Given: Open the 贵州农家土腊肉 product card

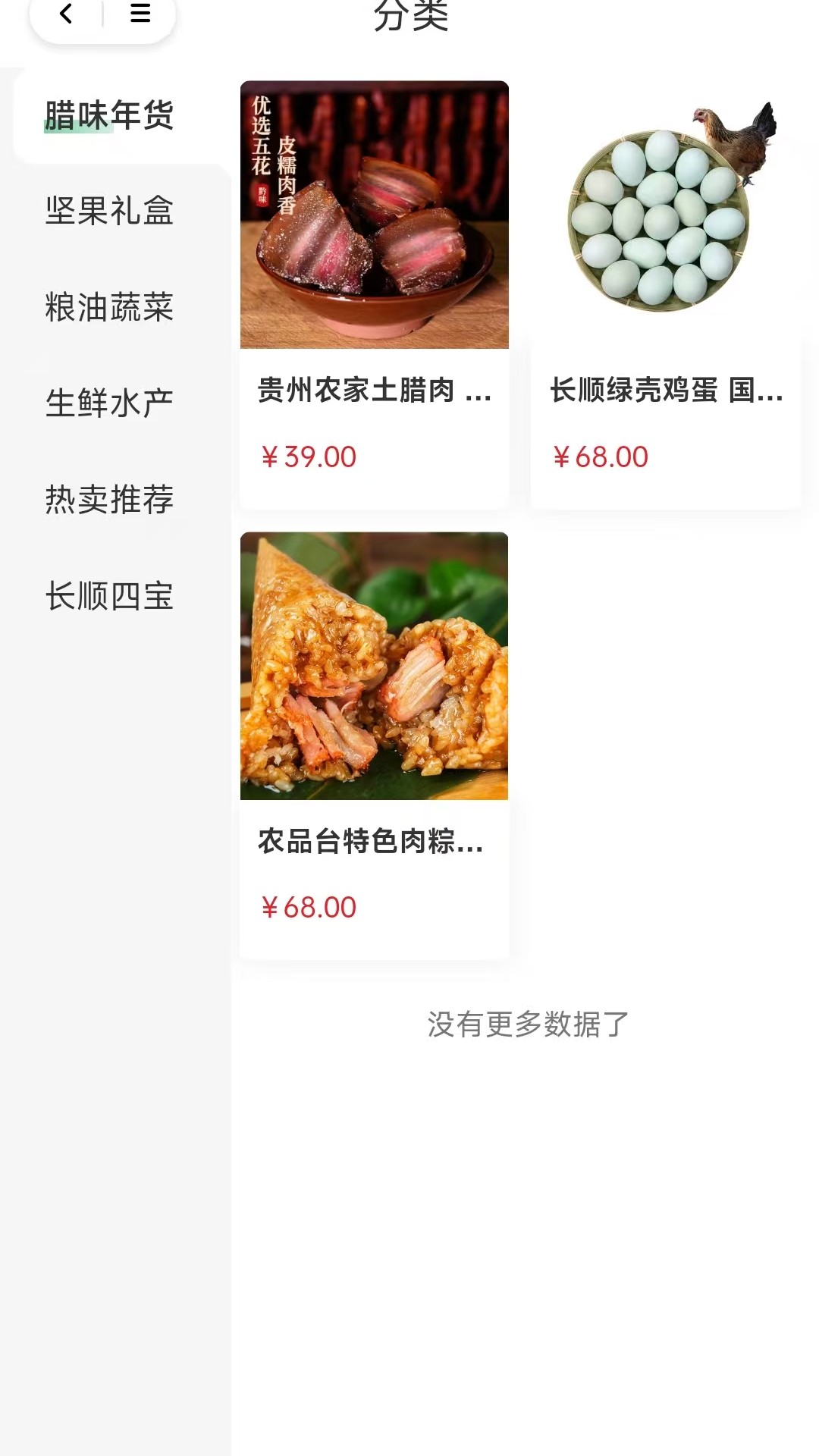Looking at the screenshot, I should point(374,294).
